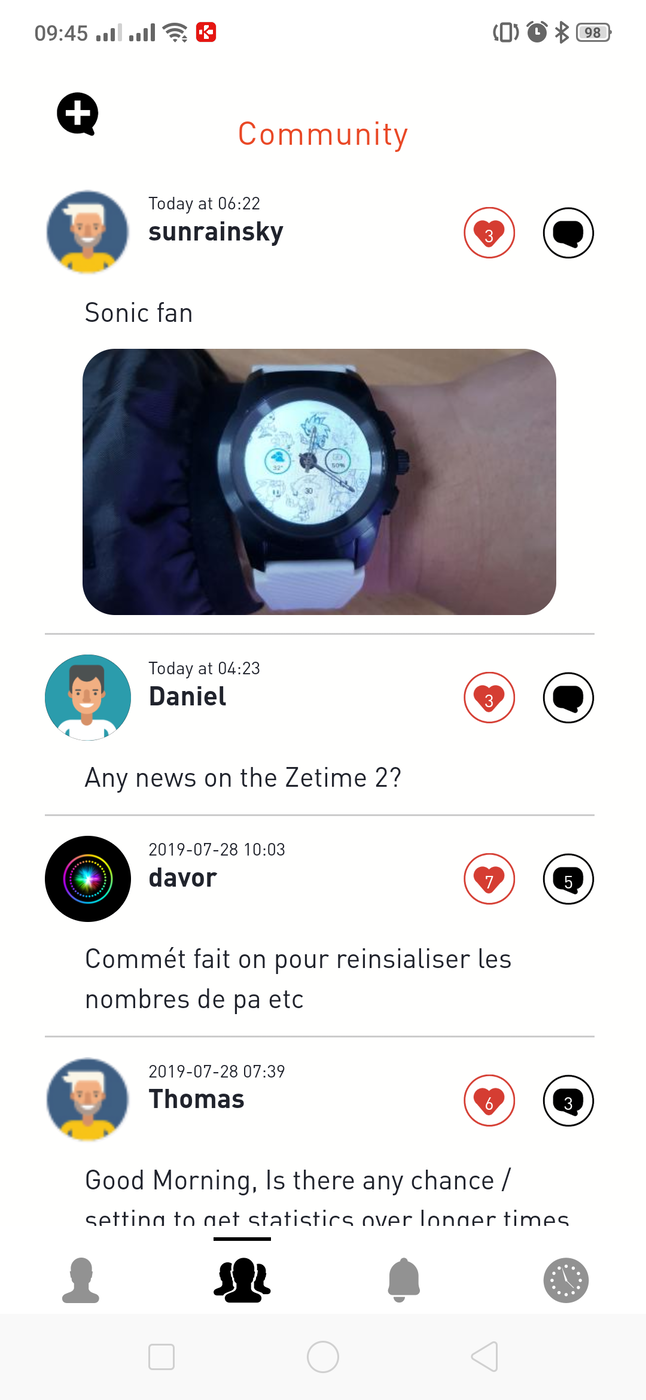View the 5 comments on davor's post
Image resolution: width=646 pixels, height=1400 pixels.
pyautogui.click(x=568, y=880)
